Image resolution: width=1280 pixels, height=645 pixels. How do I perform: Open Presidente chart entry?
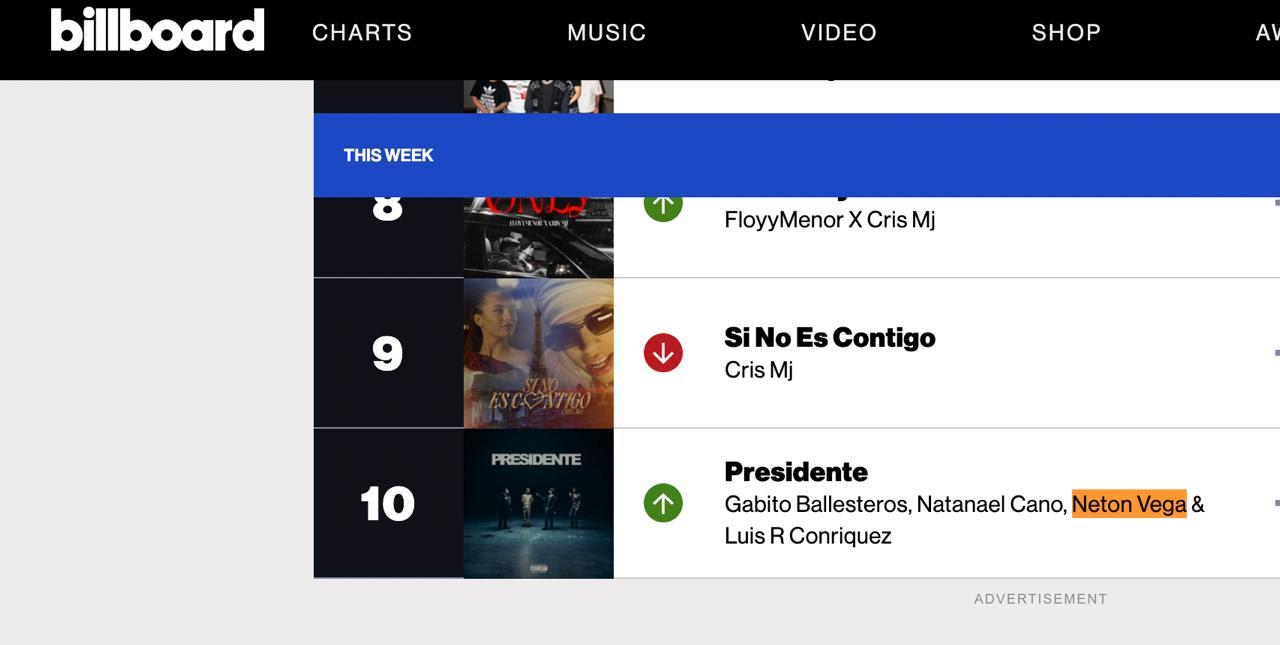click(x=796, y=472)
